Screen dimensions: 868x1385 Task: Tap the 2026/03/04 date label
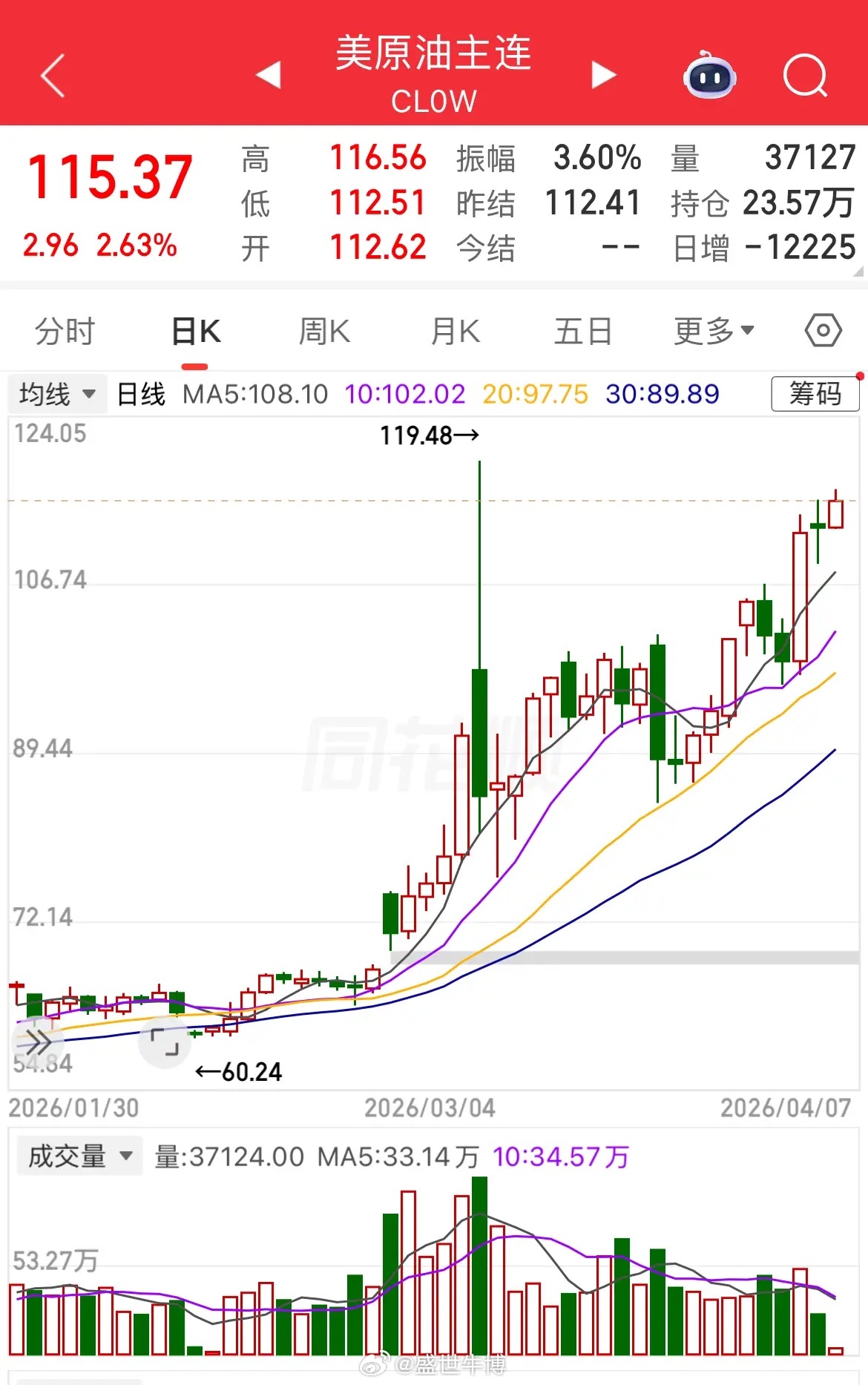[431, 1106]
